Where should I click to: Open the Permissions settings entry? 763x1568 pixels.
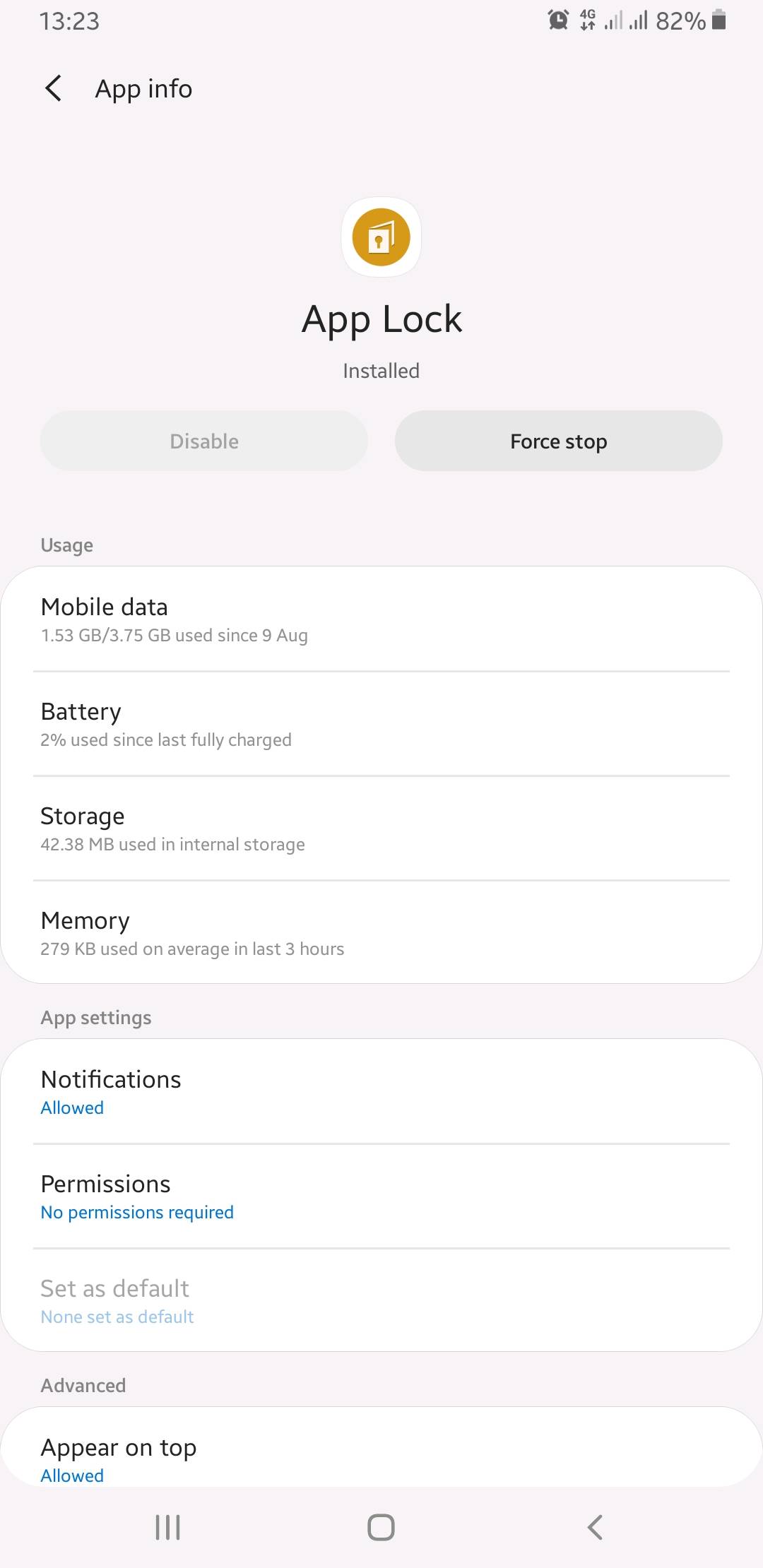(381, 1196)
